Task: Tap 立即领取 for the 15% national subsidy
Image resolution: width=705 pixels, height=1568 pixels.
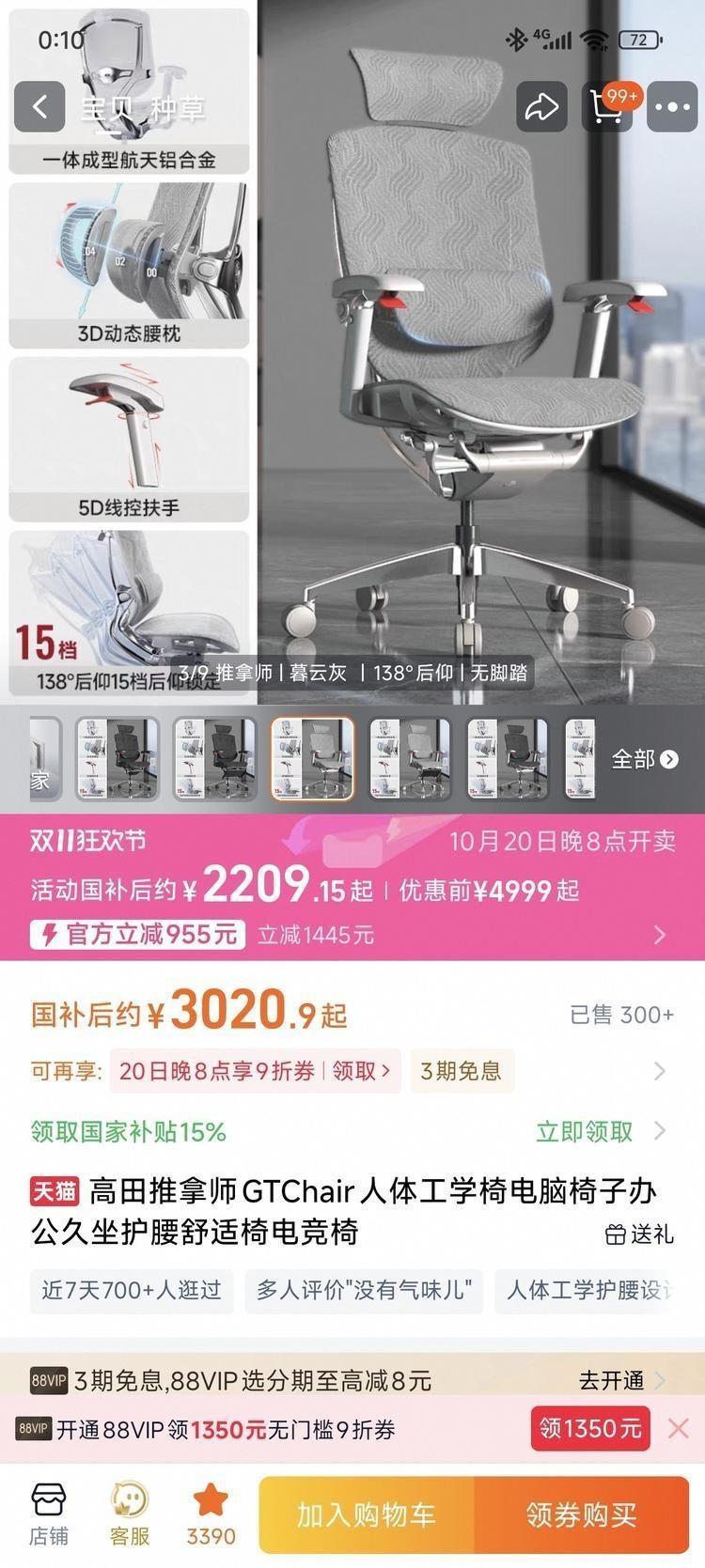Action: point(585,1132)
